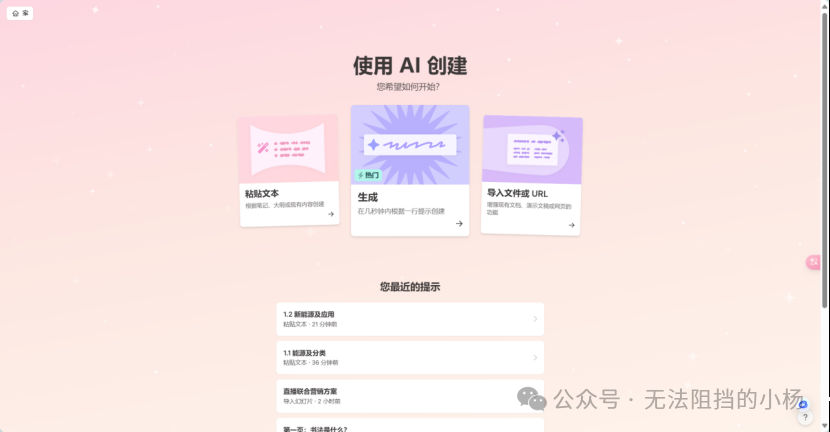Go back to the 家 home page
This screenshot has height=432, width=830.
(x=20, y=13)
